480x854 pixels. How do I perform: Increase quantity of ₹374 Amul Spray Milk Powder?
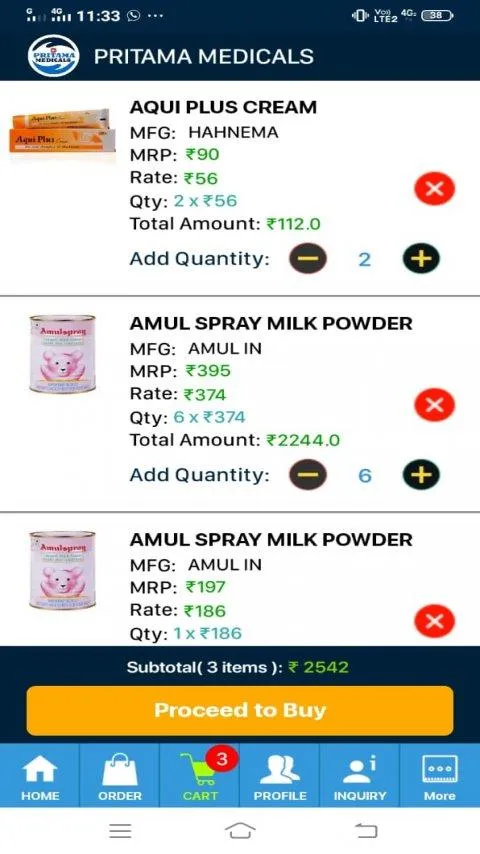421,474
